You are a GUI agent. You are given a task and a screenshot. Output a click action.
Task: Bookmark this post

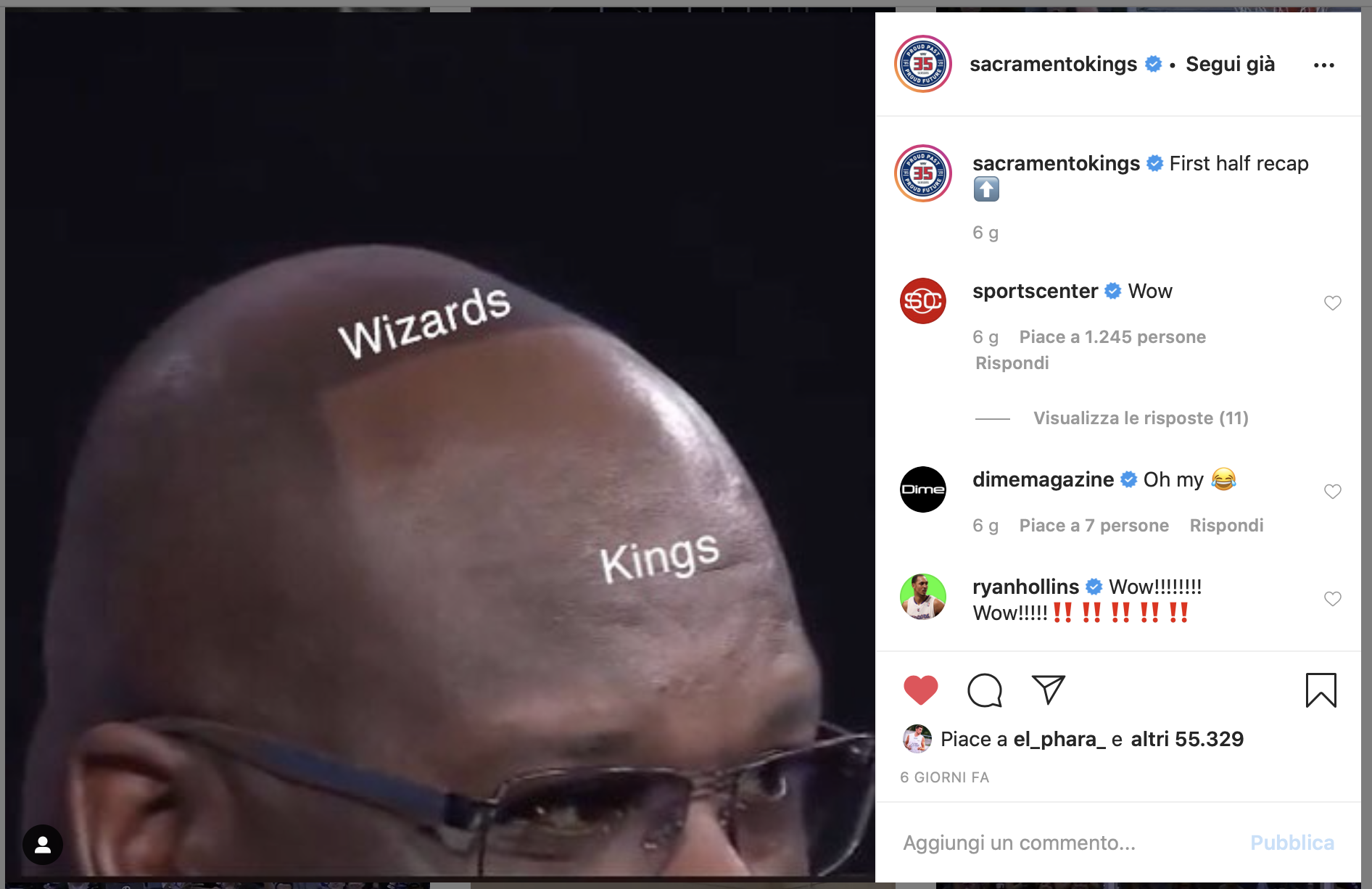[x=1321, y=690]
